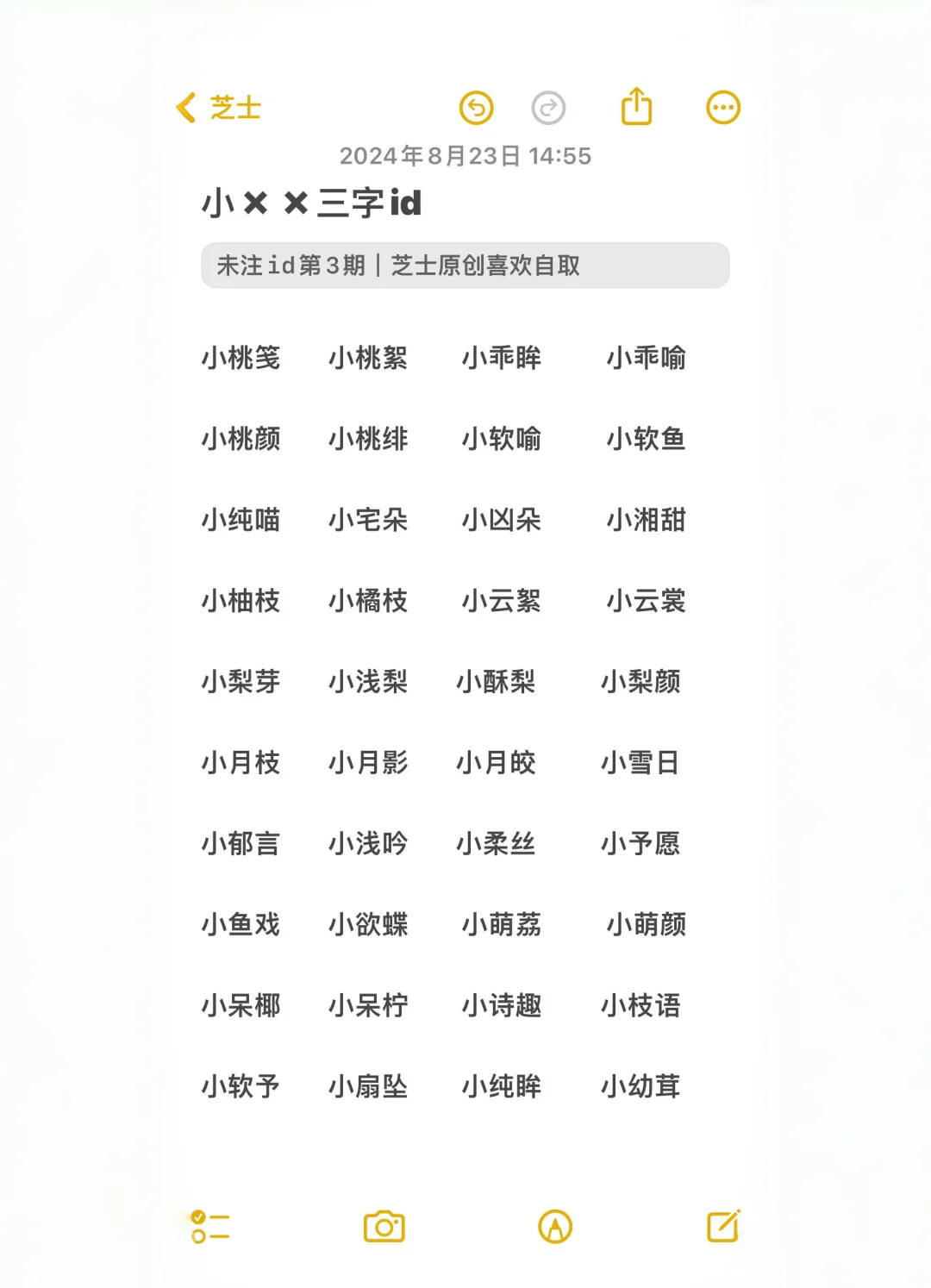Image resolution: width=931 pixels, height=1288 pixels.
Task: Open the more options ellipsis icon
Action: [x=723, y=107]
